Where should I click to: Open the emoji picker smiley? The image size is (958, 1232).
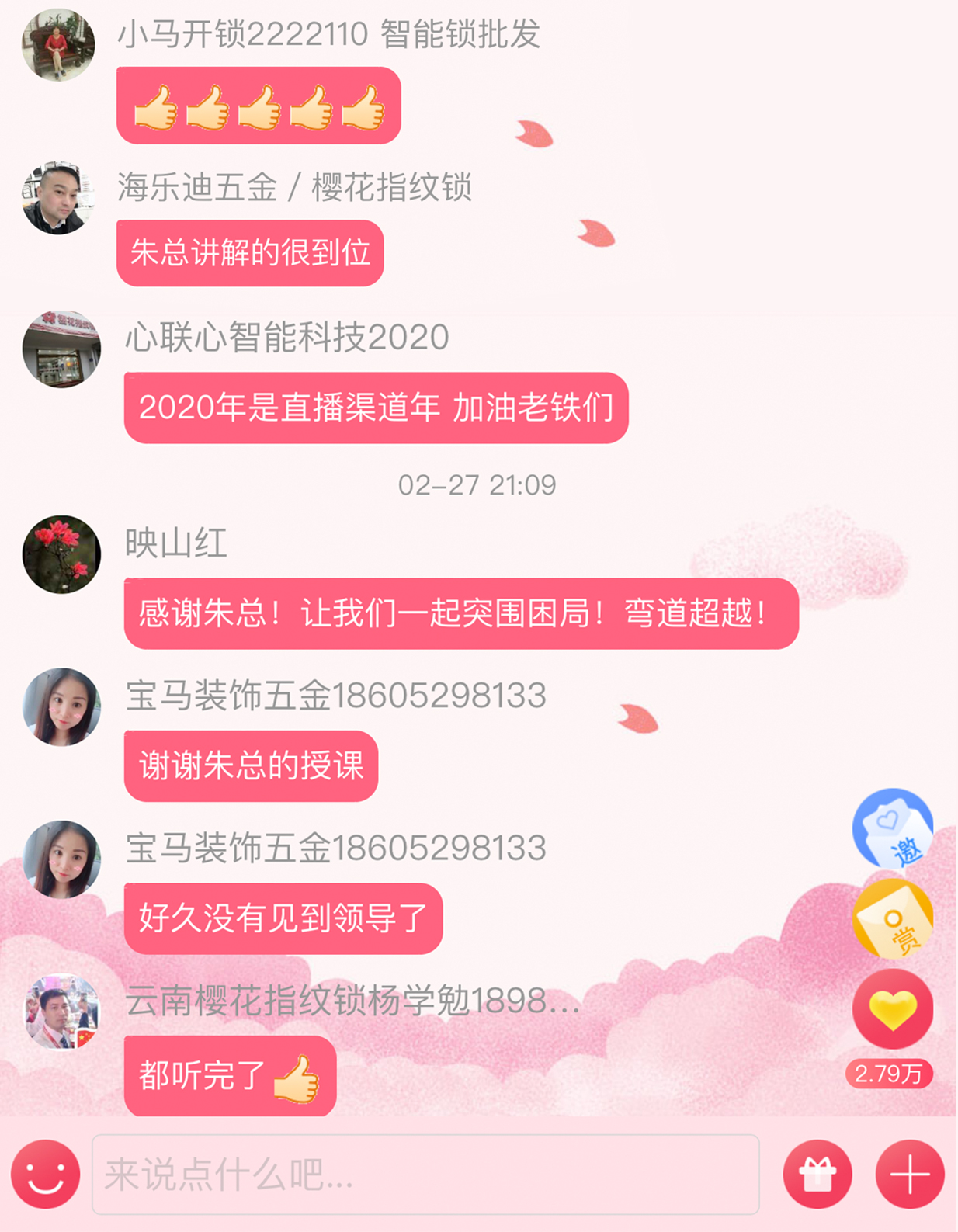[46, 1174]
